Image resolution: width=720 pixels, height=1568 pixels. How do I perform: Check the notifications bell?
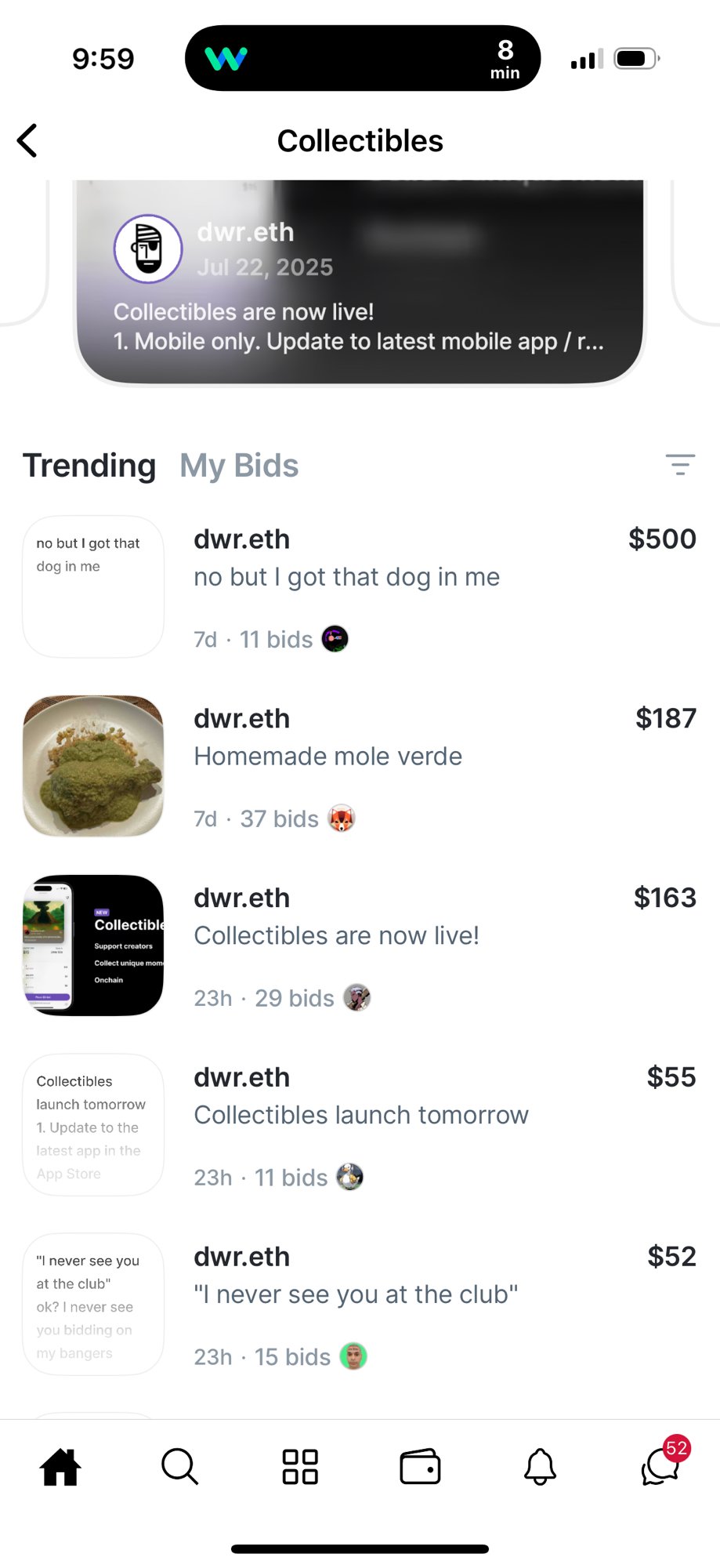540,1467
